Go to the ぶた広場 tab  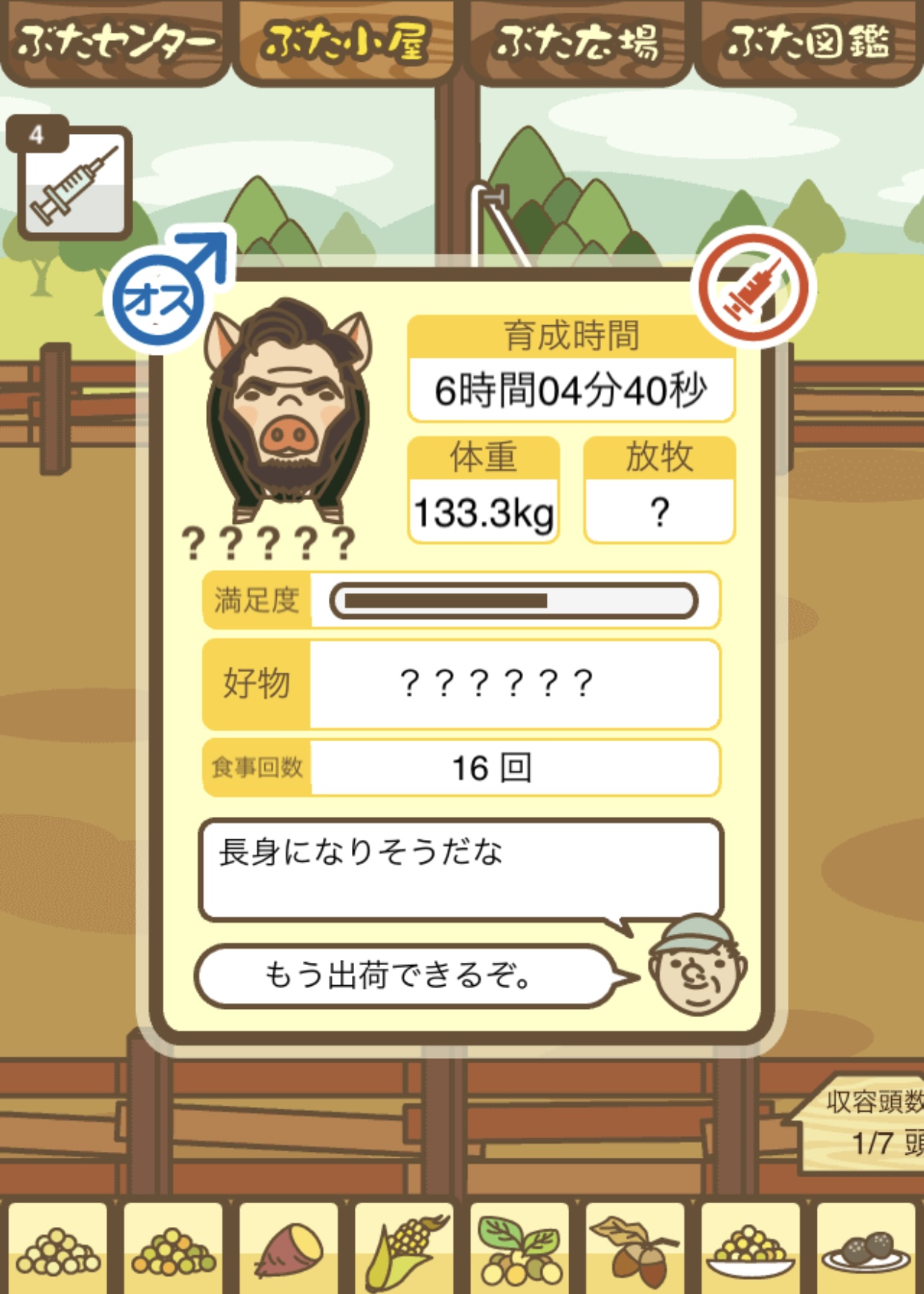tap(577, 42)
